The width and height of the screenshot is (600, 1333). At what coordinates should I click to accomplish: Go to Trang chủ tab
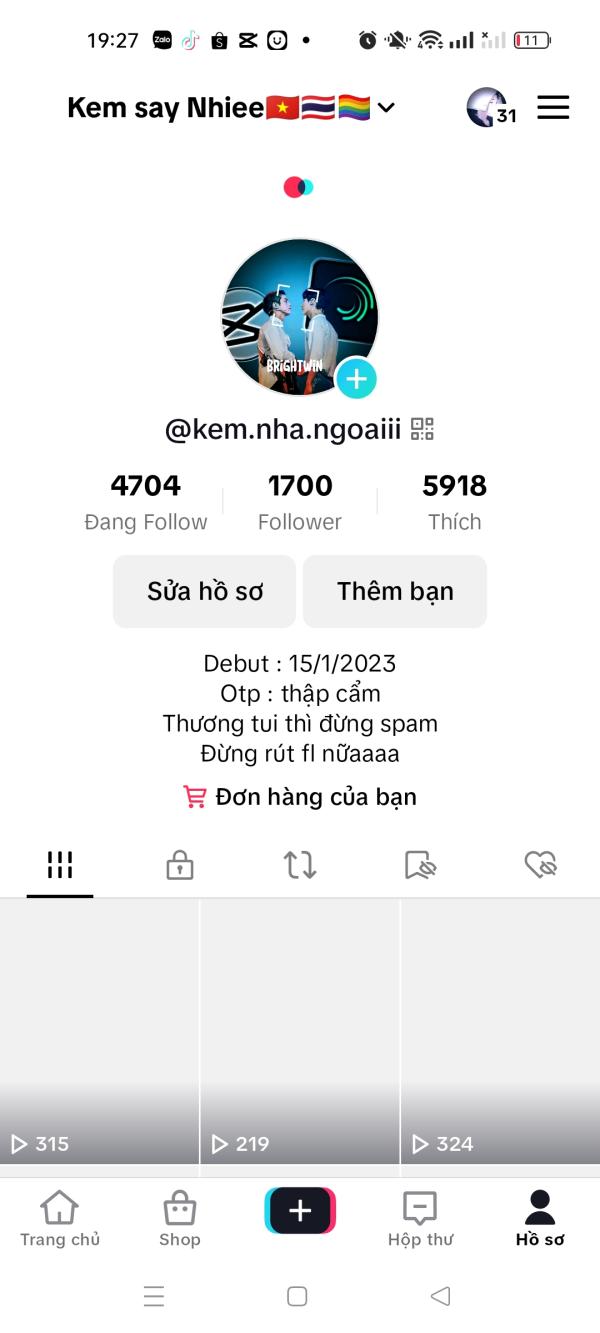(60, 1219)
